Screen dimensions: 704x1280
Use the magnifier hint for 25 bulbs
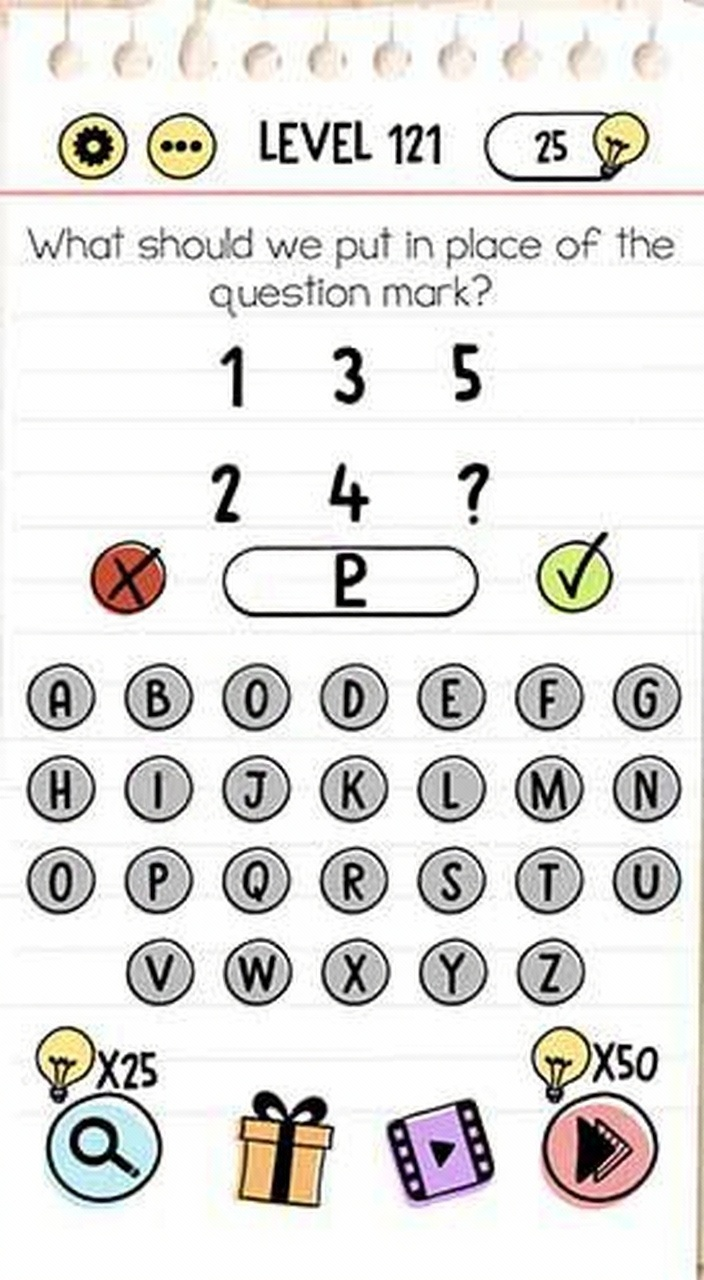(x=104, y=1149)
